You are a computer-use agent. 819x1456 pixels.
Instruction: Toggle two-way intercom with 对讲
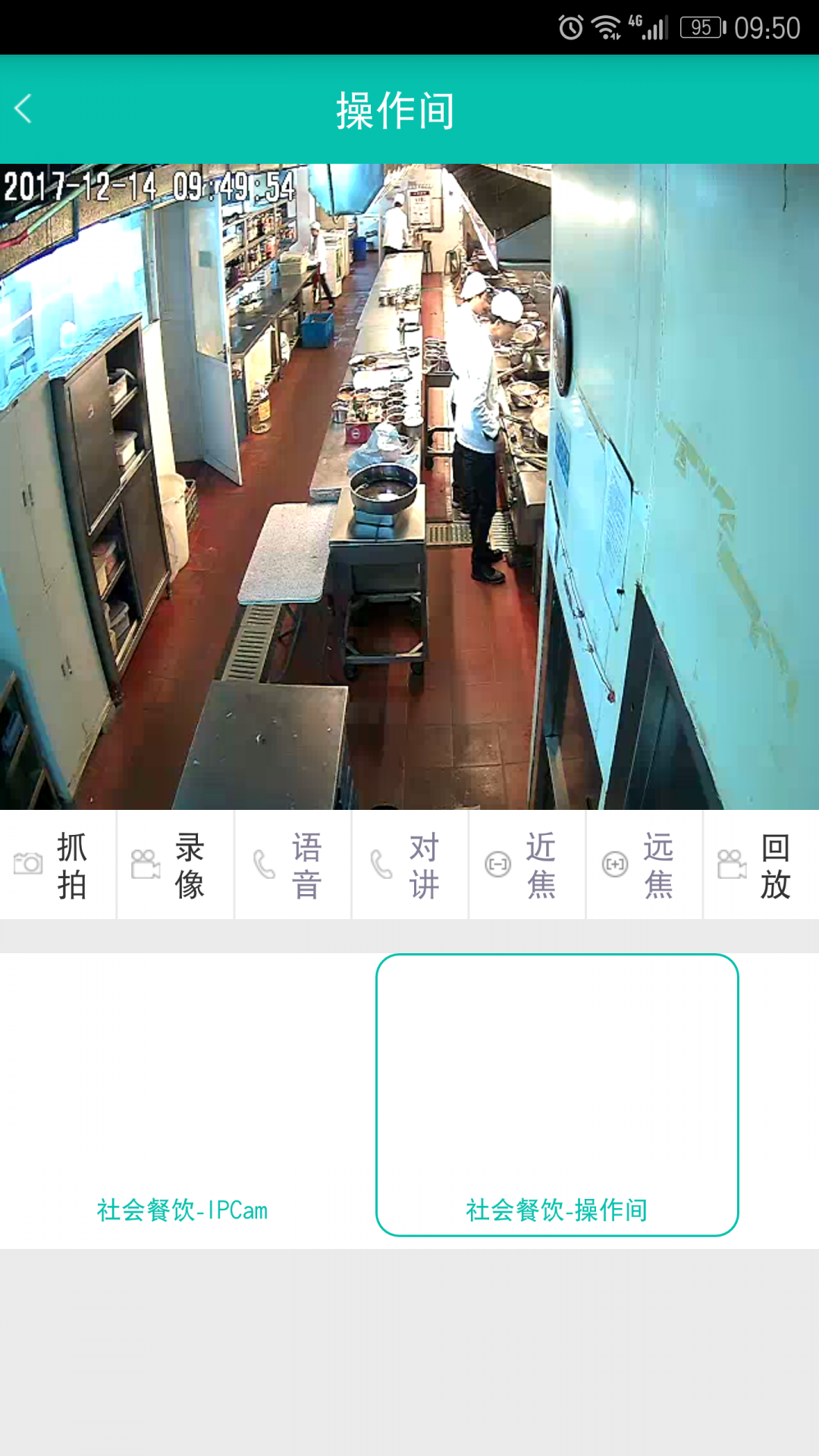[x=409, y=864]
